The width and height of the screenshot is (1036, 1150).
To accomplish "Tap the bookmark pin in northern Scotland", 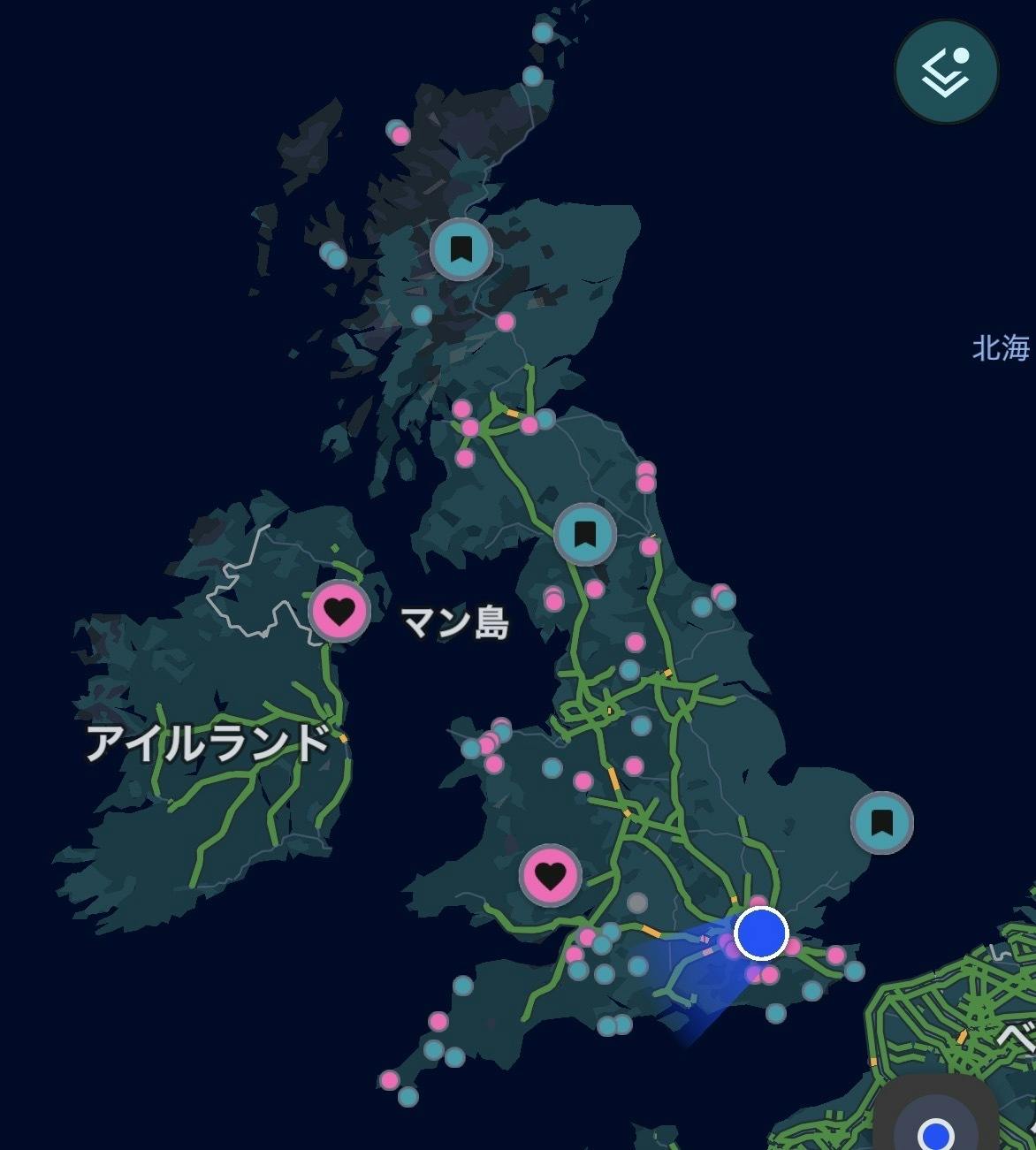I will click(461, 249).
